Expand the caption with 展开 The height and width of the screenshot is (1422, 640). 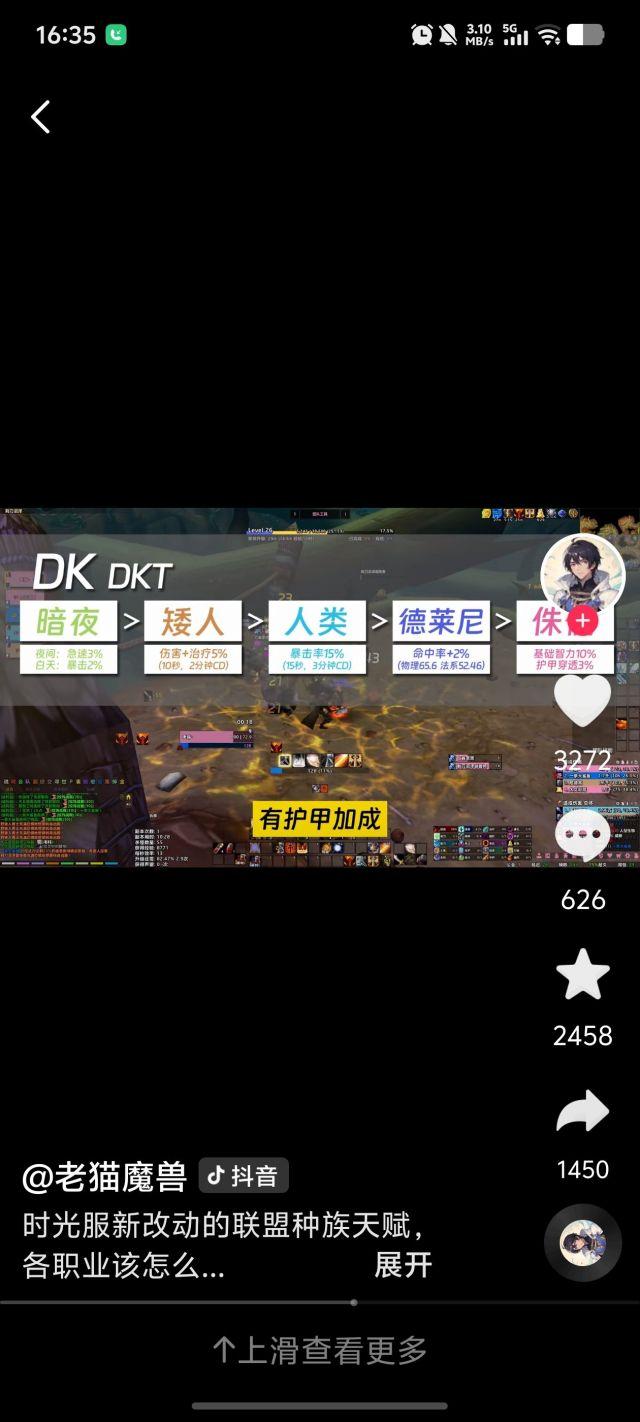[x=403, y=1265]
